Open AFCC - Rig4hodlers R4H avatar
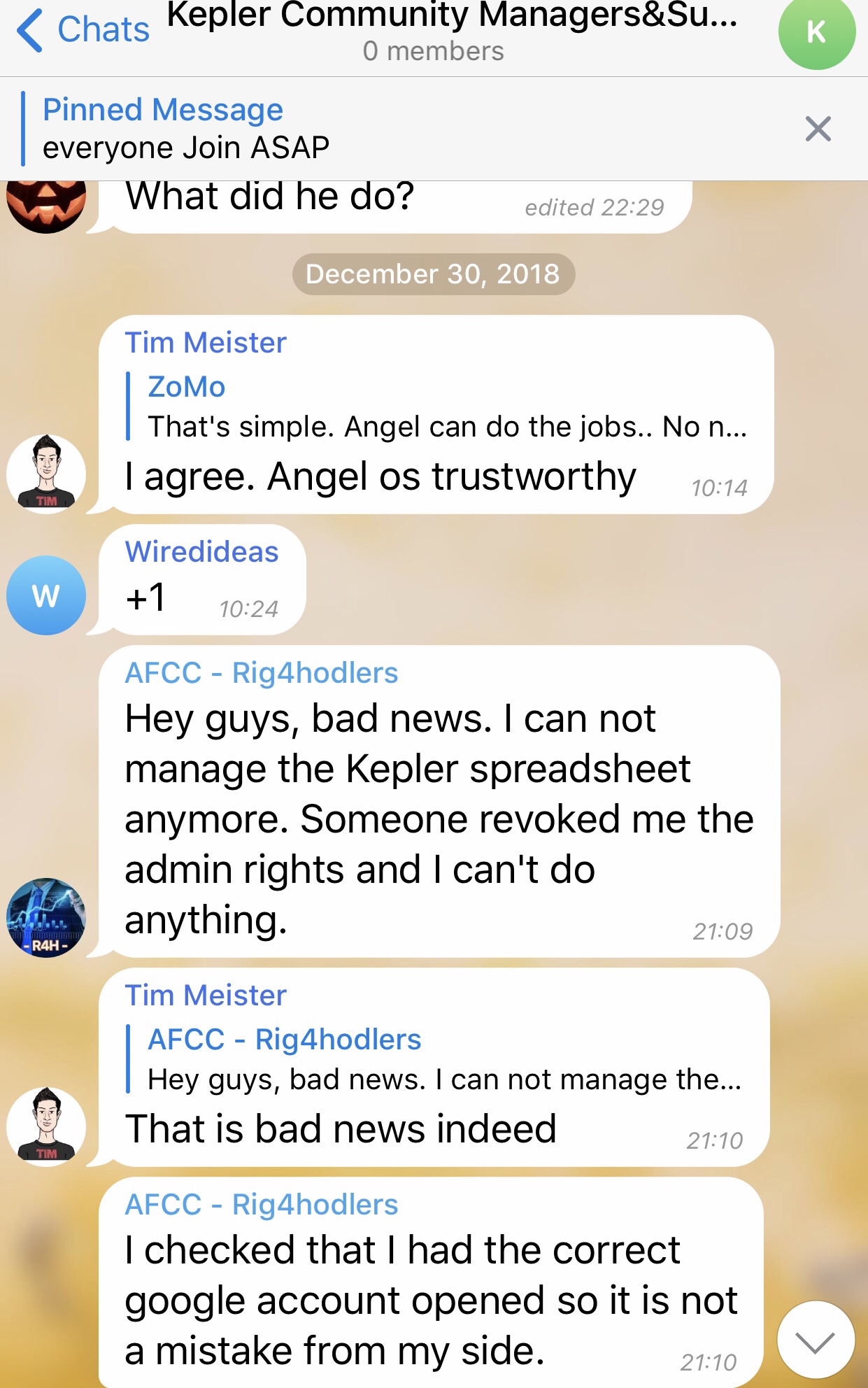This screenshot has width=868, height=1388. click(46, 917)
